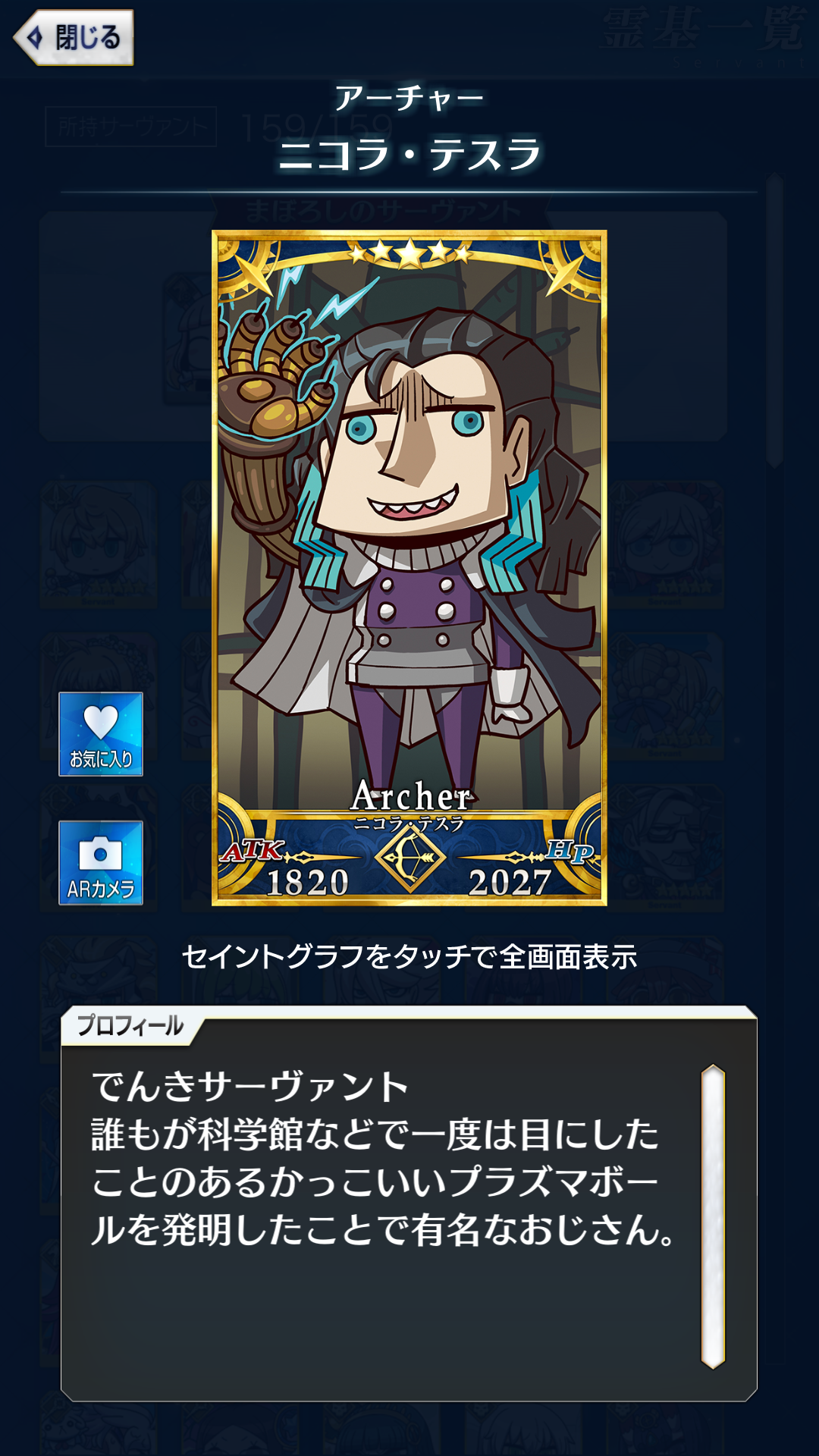Tap the 閉じる close button
Image resolution: width=819 pixels, height=1456 pixels.
click(x=74, y=37)
